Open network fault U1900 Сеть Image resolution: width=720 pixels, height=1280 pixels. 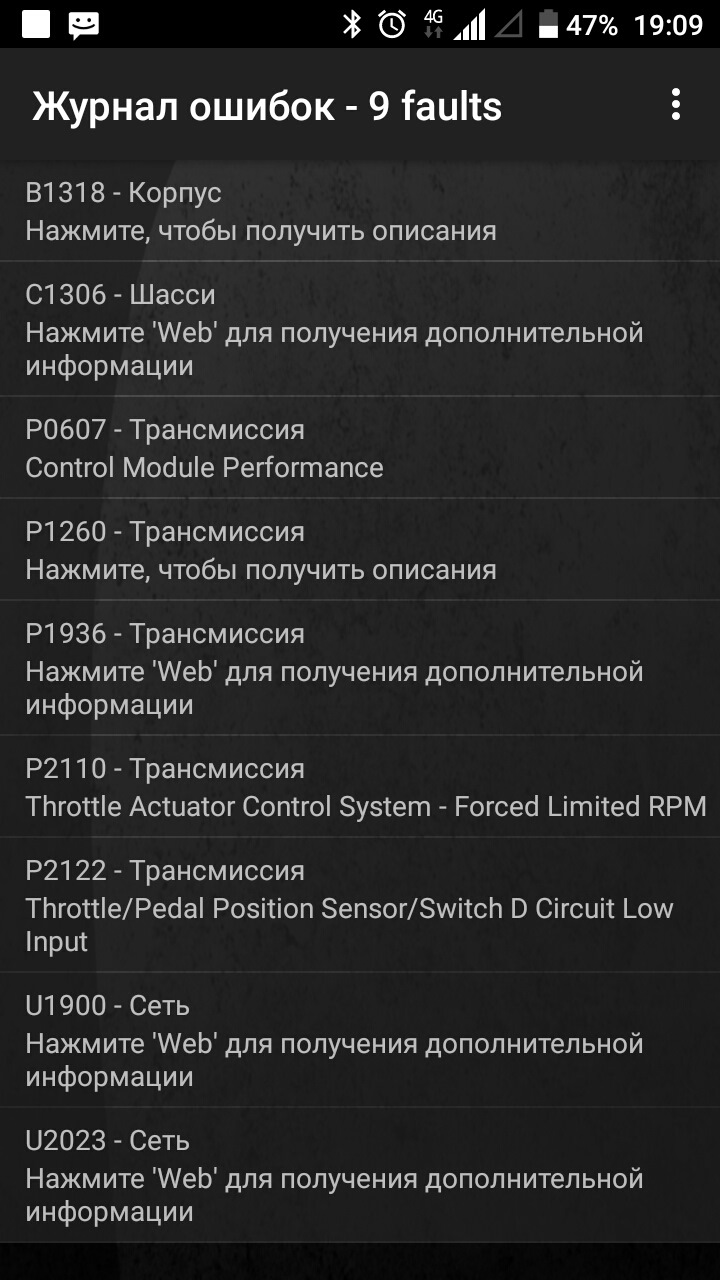pos(360,1040)
